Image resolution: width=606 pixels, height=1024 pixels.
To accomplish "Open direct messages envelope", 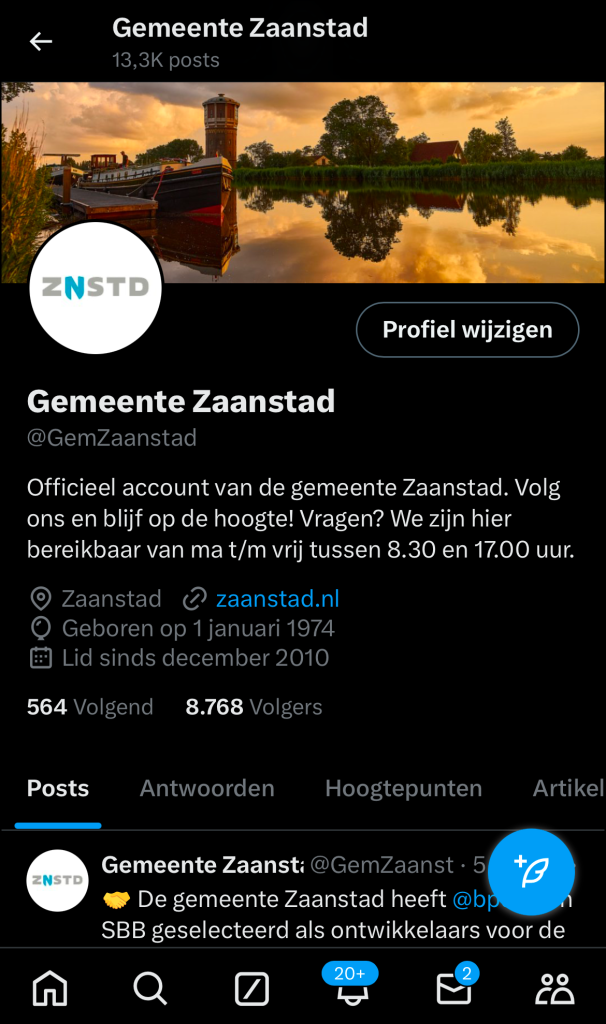I will pyautogui.click(x=454, y=988).
